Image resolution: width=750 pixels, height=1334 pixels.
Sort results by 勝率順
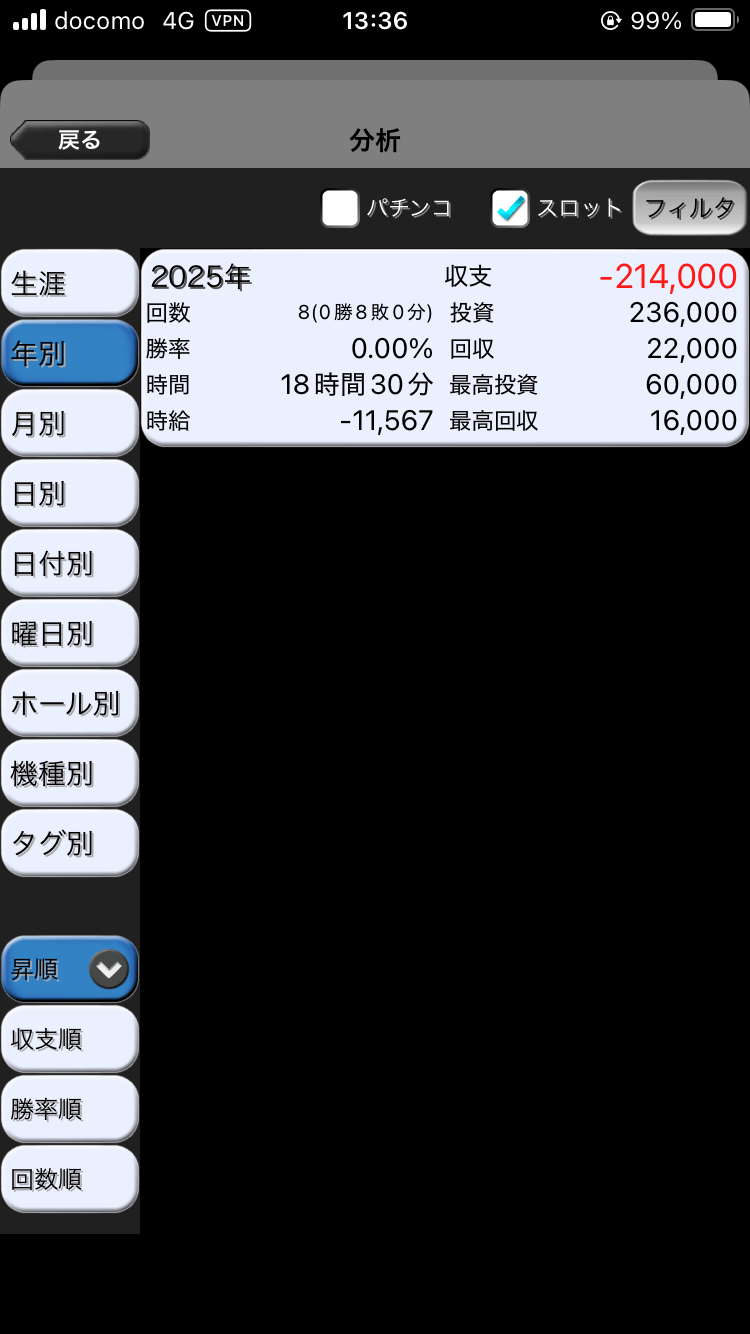click(69, 1110)
